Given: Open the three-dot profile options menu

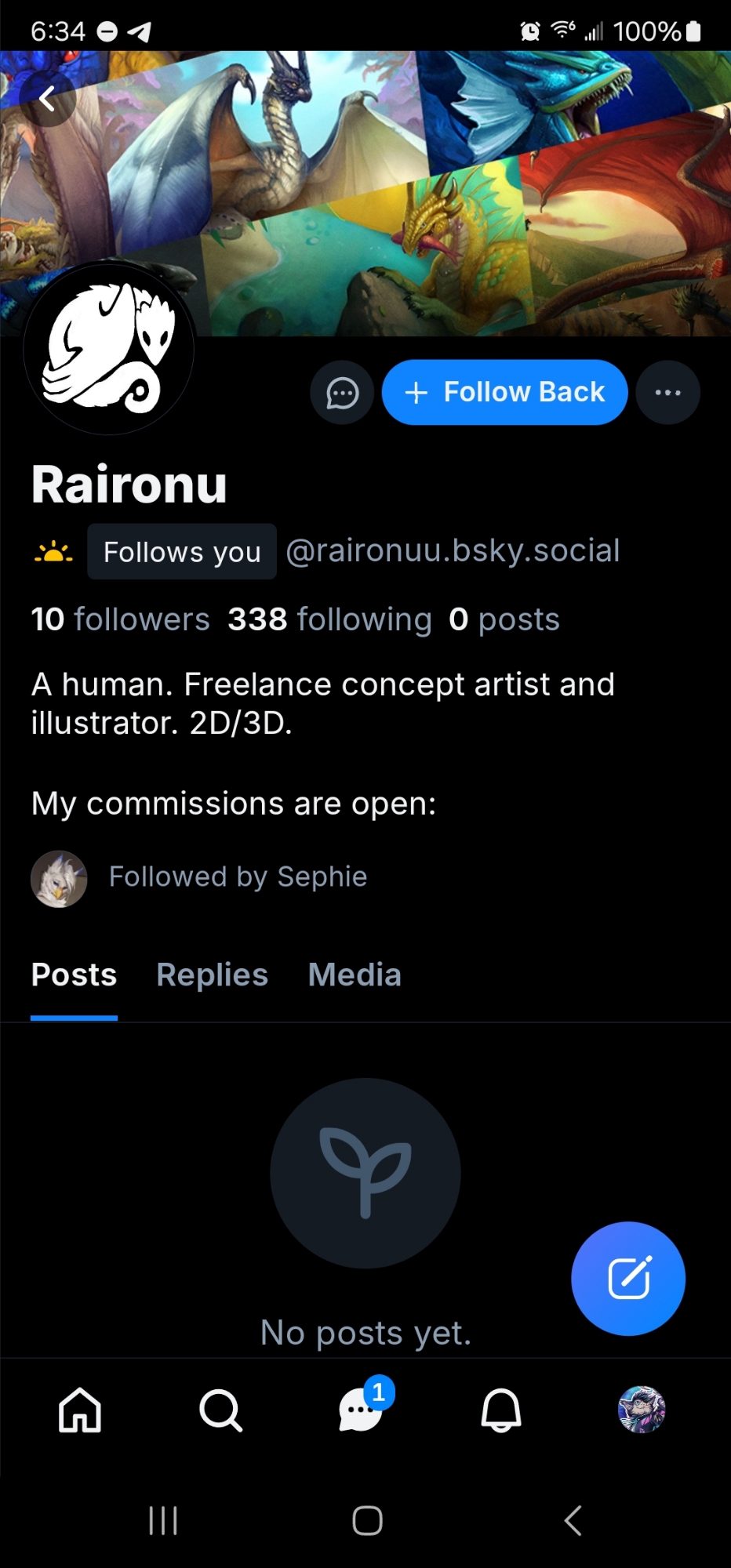Looking at the screenshot, I should 667,393.
